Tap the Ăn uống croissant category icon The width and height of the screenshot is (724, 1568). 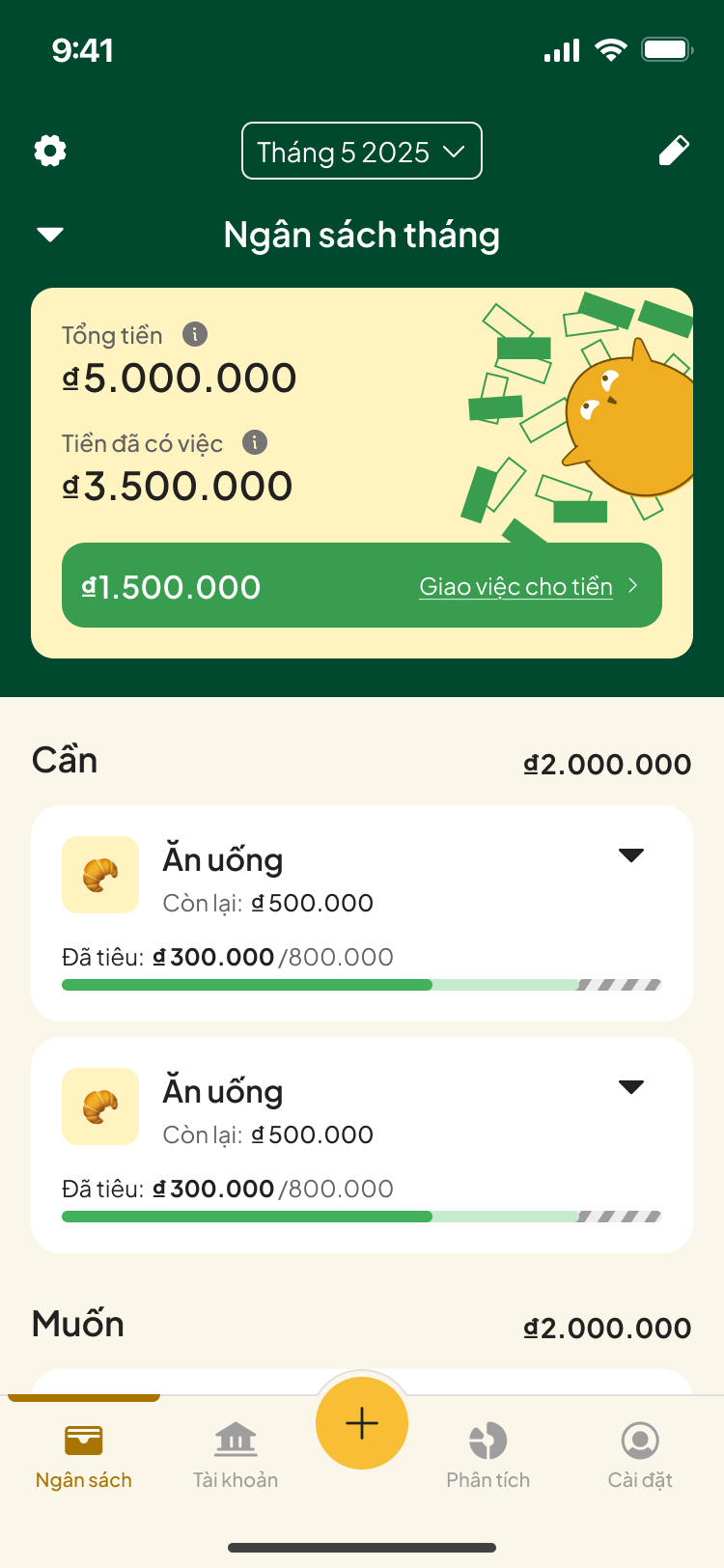click(100, 875)
